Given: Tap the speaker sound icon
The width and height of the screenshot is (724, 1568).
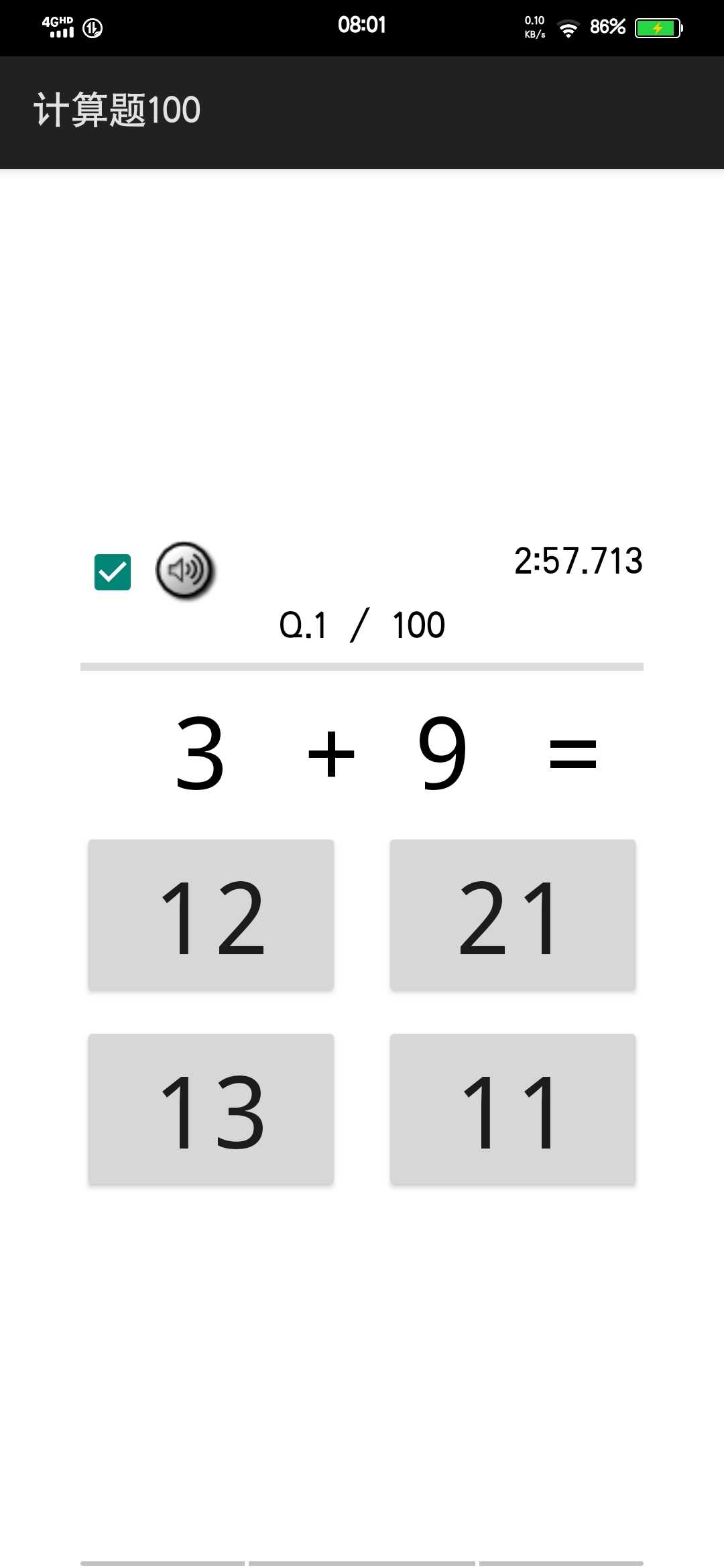Looking at the screenshot, I should click(x=185, y=571).
